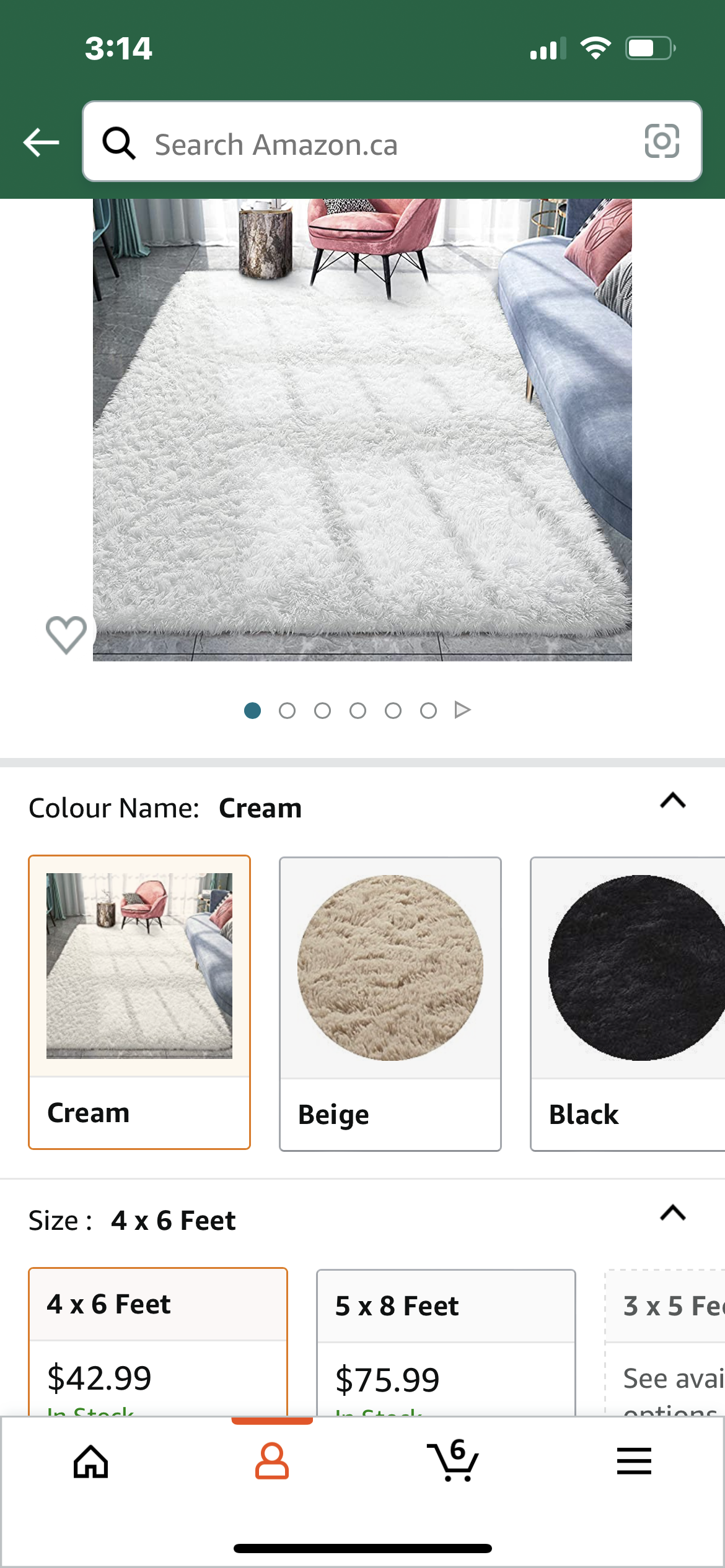This screenshot has width=725, height=1568.
Task: Open the account profile tab
Action: [x=272, y=1461]
